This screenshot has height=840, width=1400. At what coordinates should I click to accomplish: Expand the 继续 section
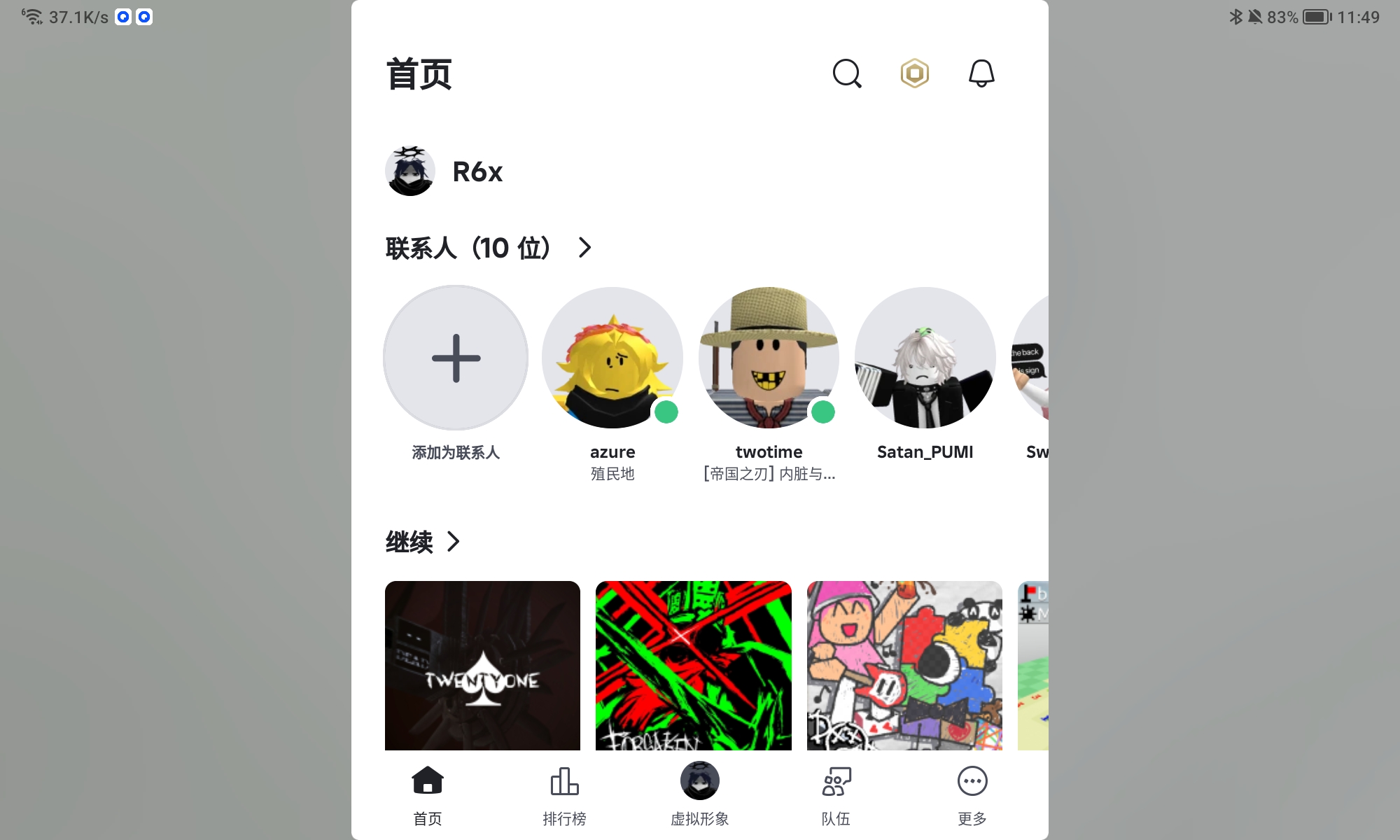click(453, 541)
